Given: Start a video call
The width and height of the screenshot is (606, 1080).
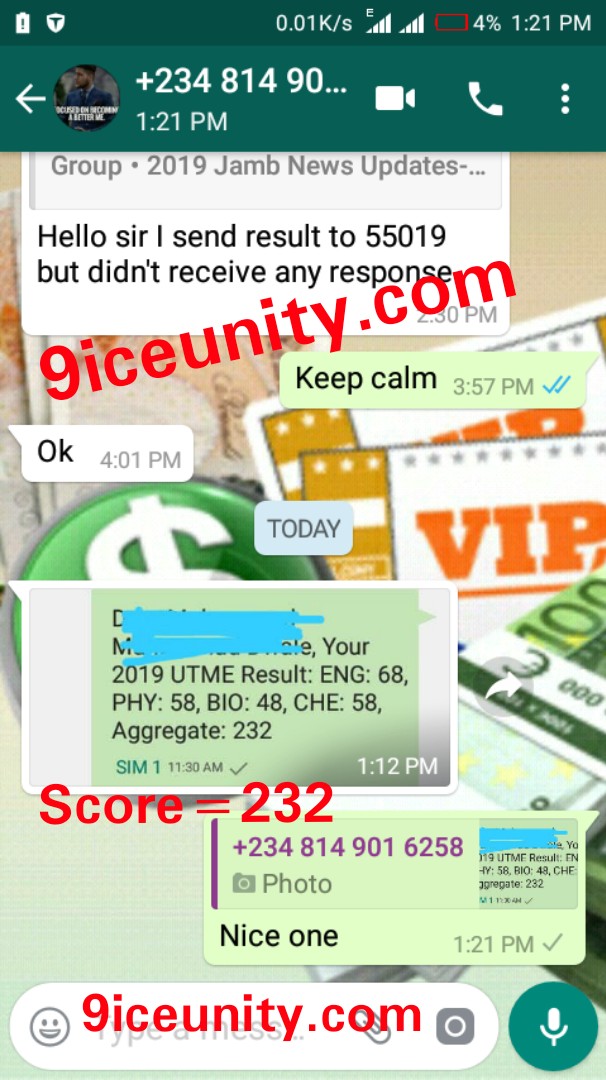Looking at the screenshot, I should pos(395,98).
